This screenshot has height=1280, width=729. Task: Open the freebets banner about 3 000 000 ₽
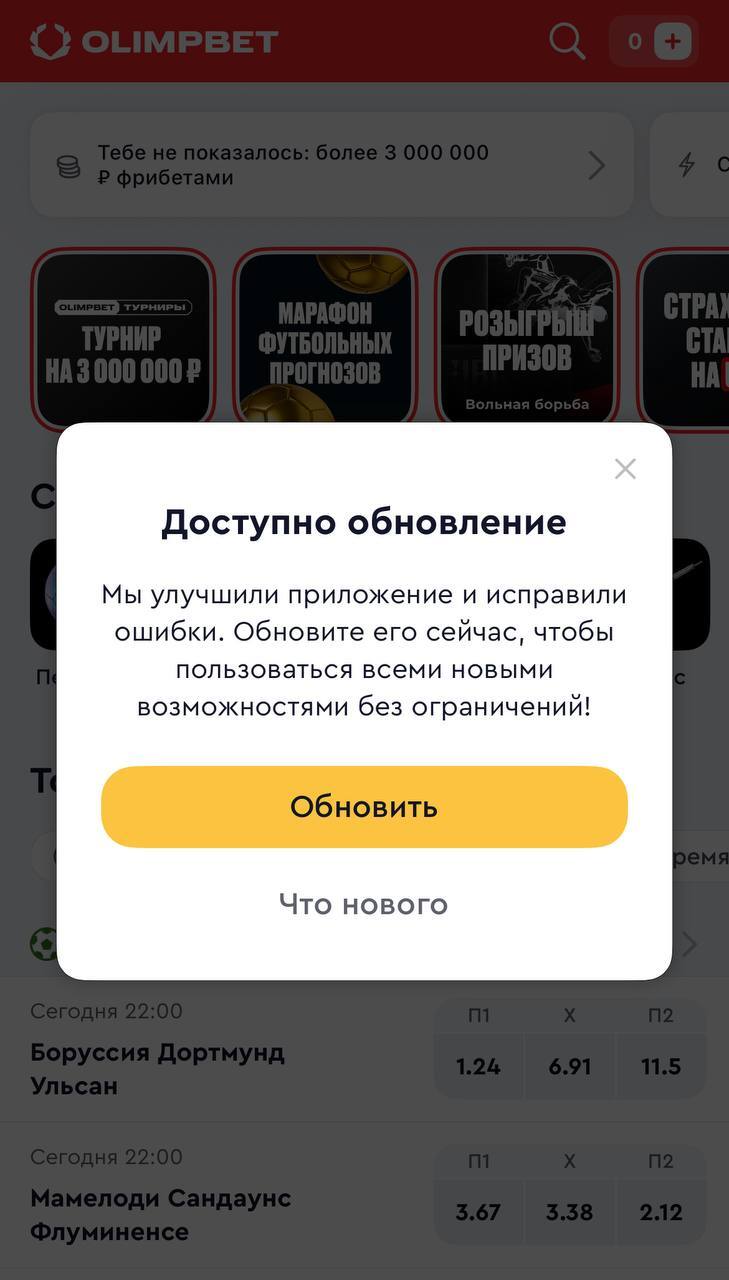332,165
